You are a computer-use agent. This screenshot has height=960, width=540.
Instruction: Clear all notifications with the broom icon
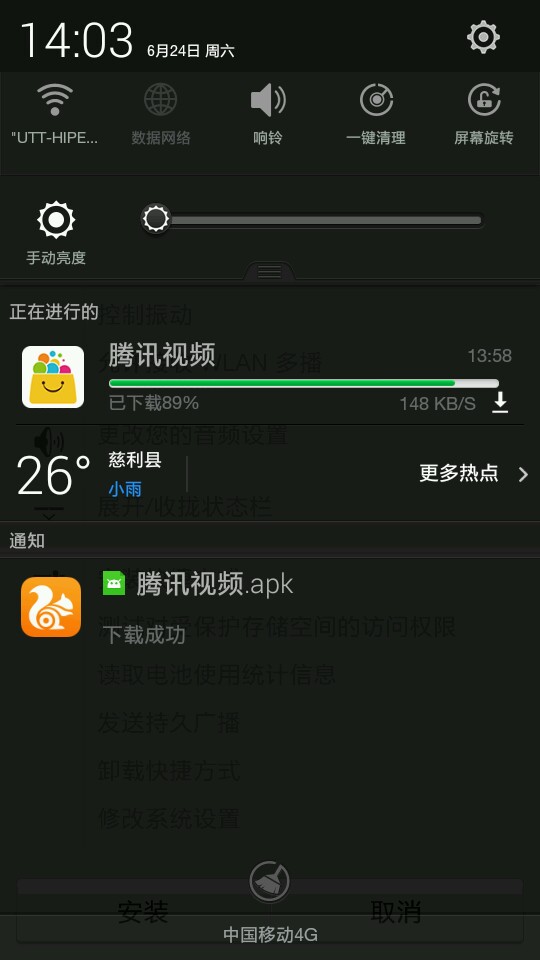tap(269, 882)
